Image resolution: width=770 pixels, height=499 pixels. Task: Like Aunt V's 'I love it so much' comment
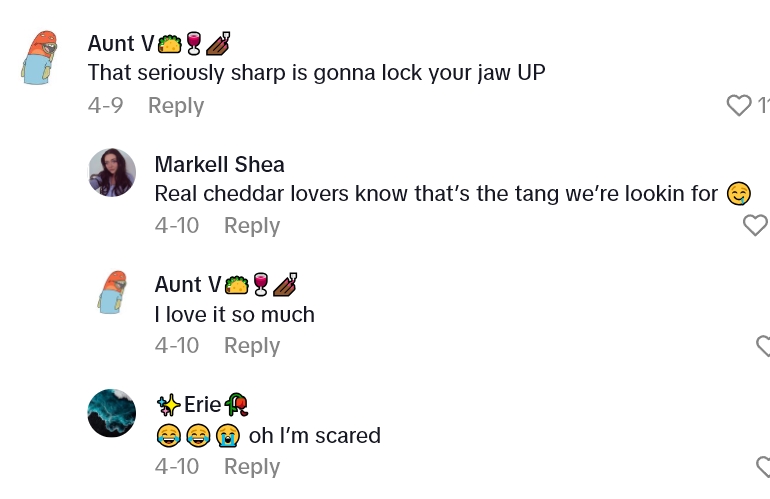click(x=763, y=346)
